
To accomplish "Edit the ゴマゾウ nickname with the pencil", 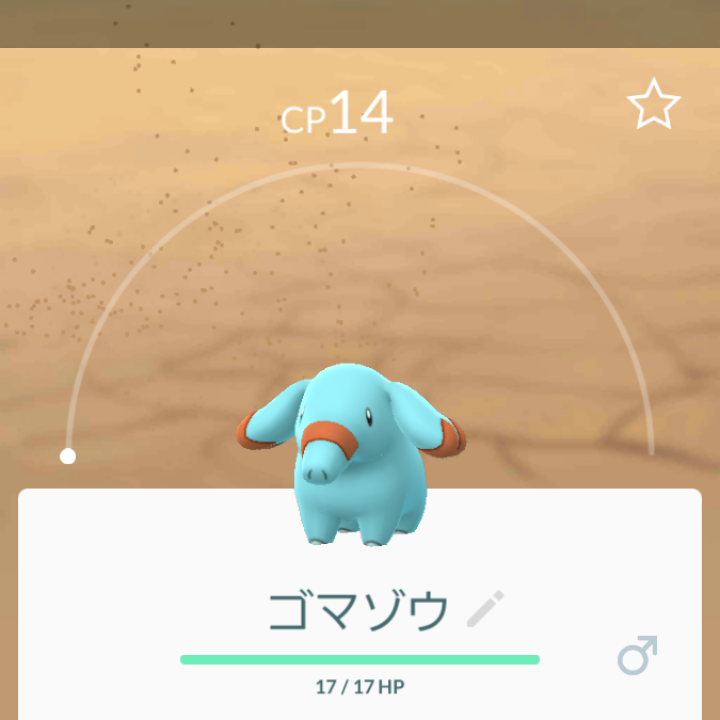I will [486, 609].
